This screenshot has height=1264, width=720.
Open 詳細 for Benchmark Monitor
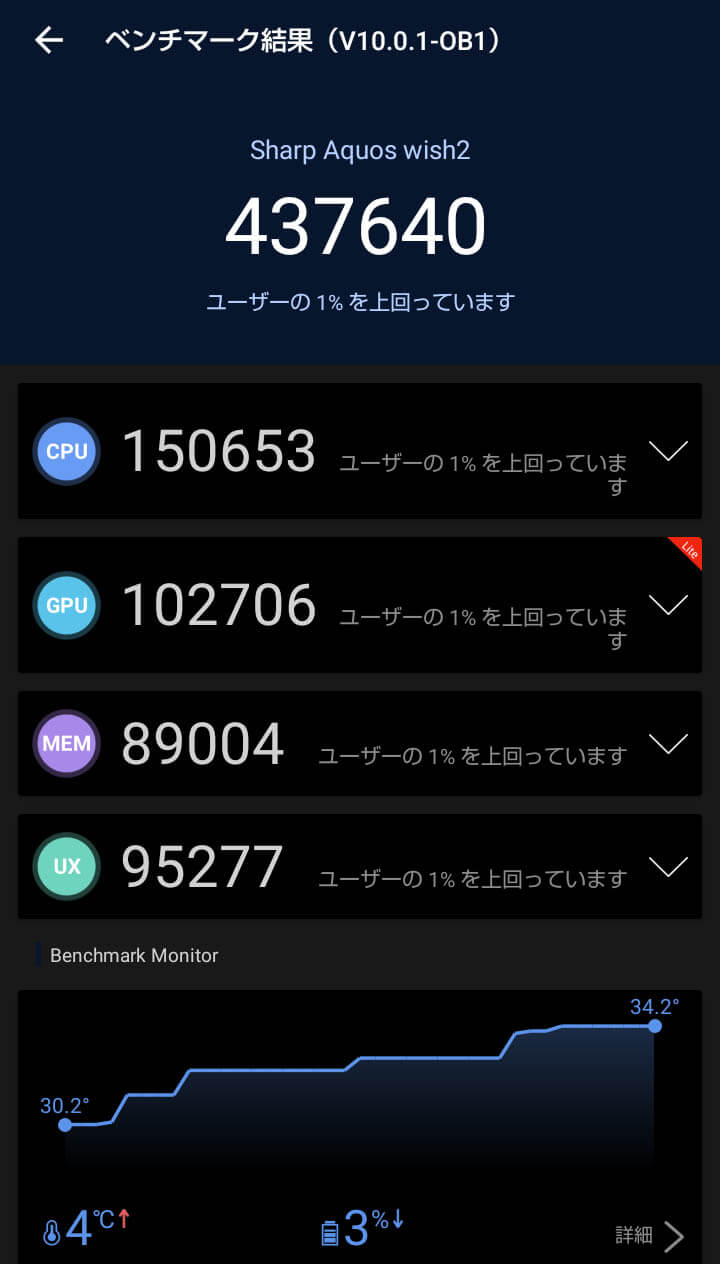(x=650, y=1236)
